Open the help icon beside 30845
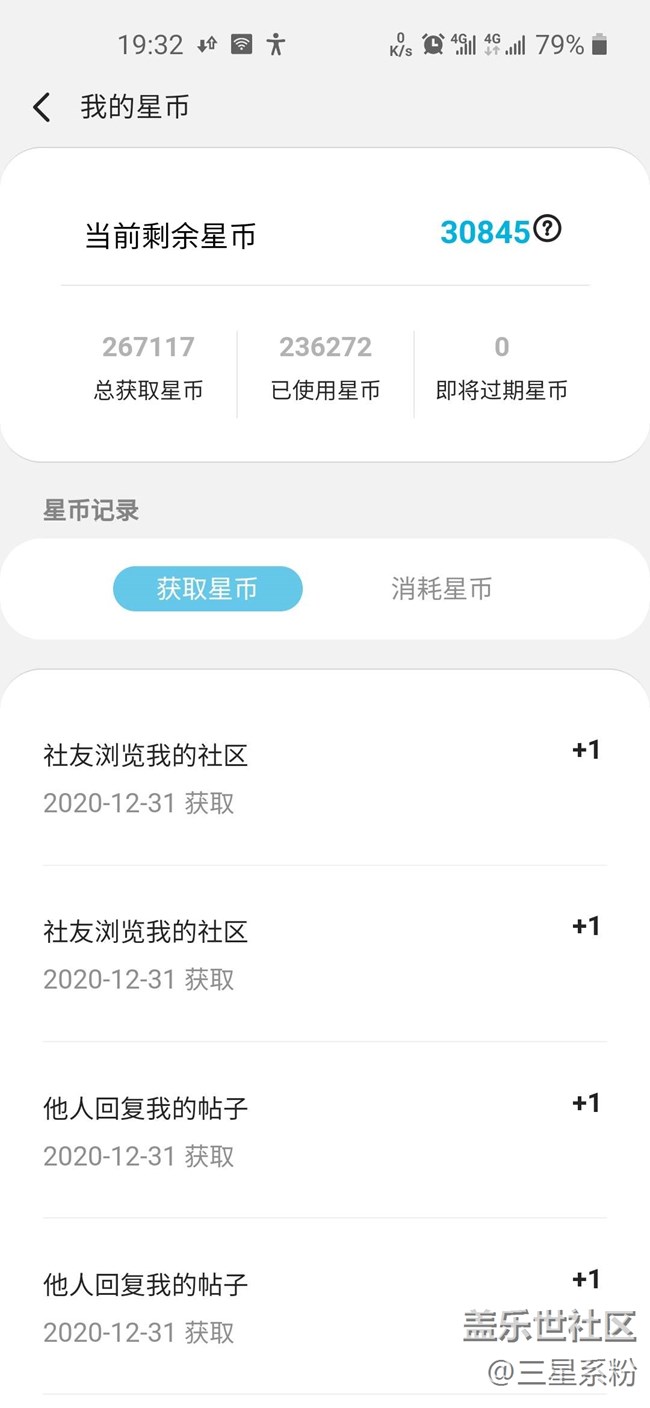 (x=547, y=229)
